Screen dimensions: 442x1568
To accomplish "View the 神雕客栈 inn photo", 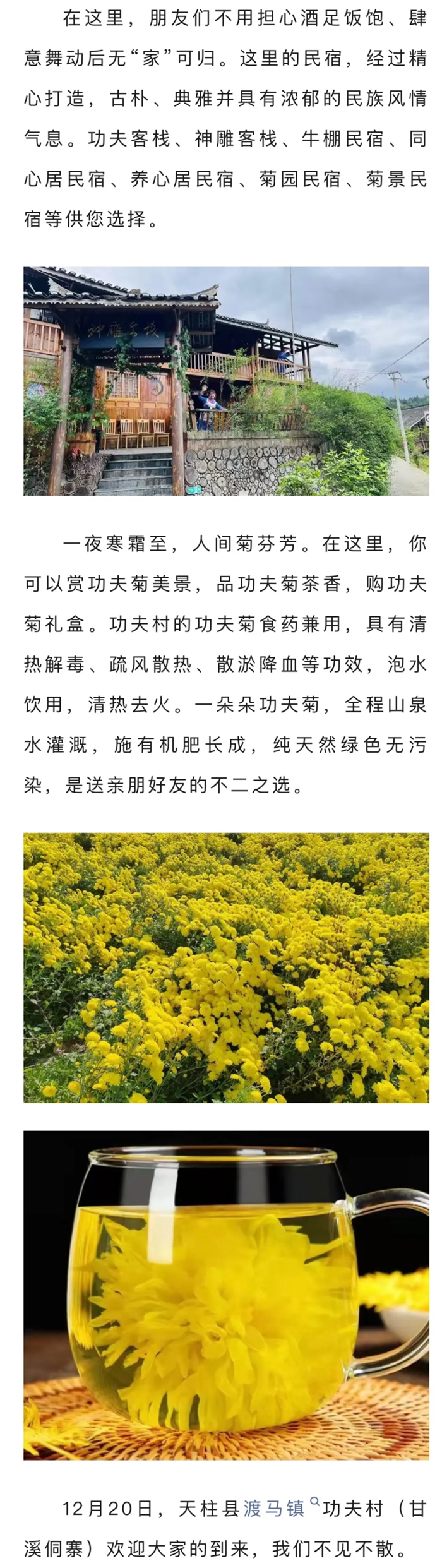I will [x=226, y=381].
